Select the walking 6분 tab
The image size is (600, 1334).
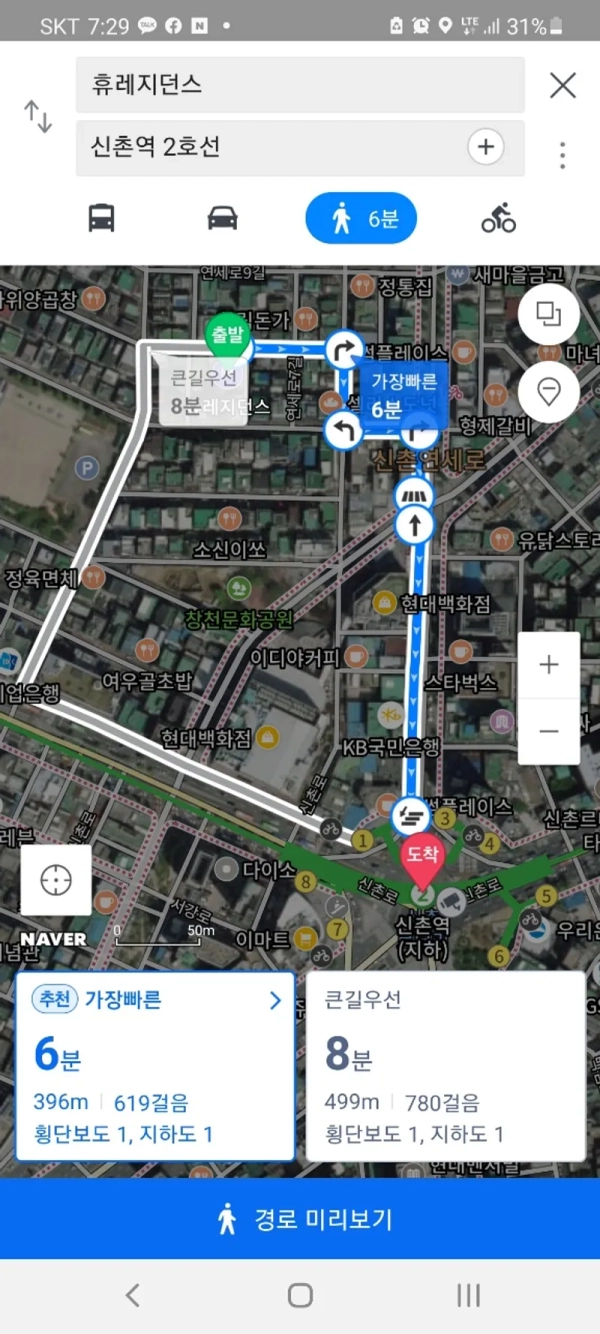click(361, 218)
